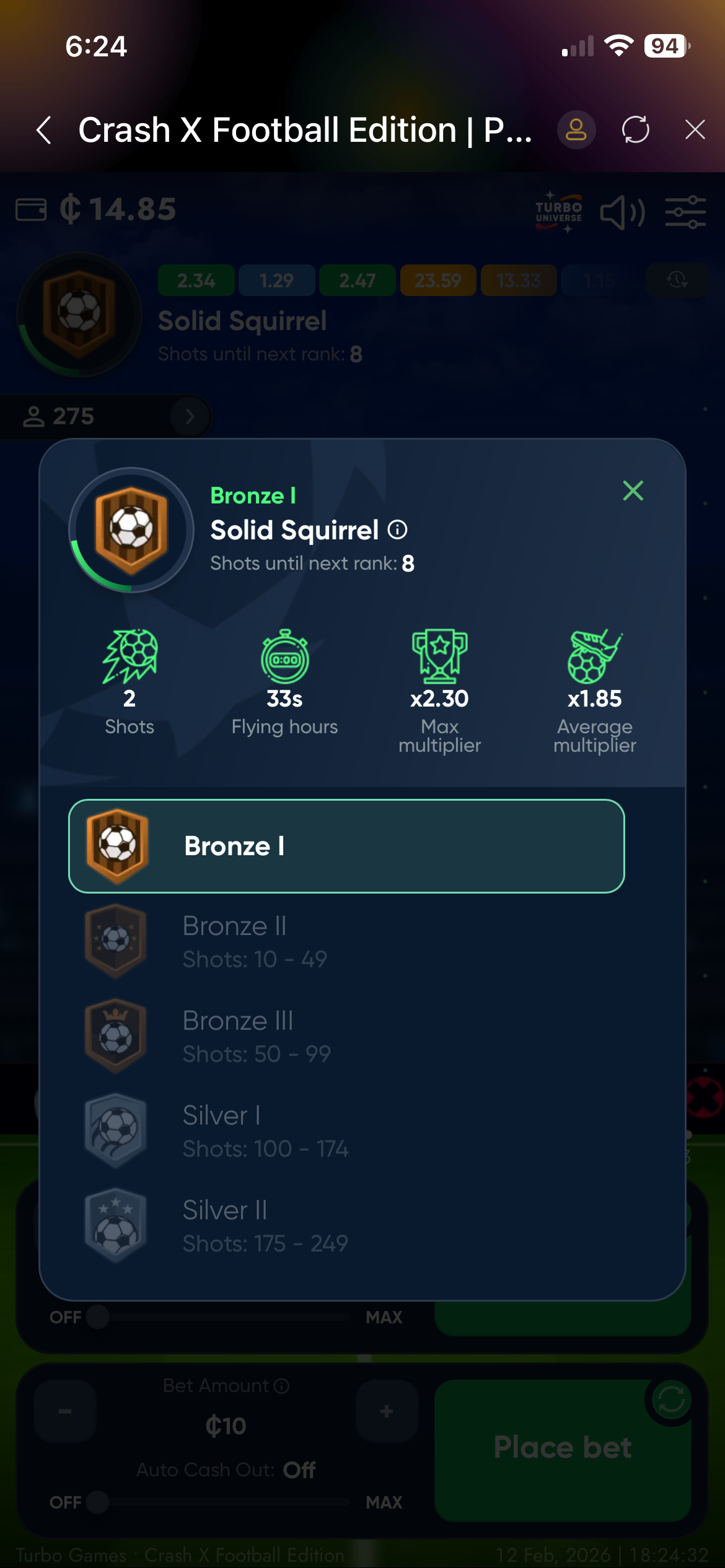Select the Bronze III rank row
This screenshot has width=725, height=1568.
(346, 1036)
